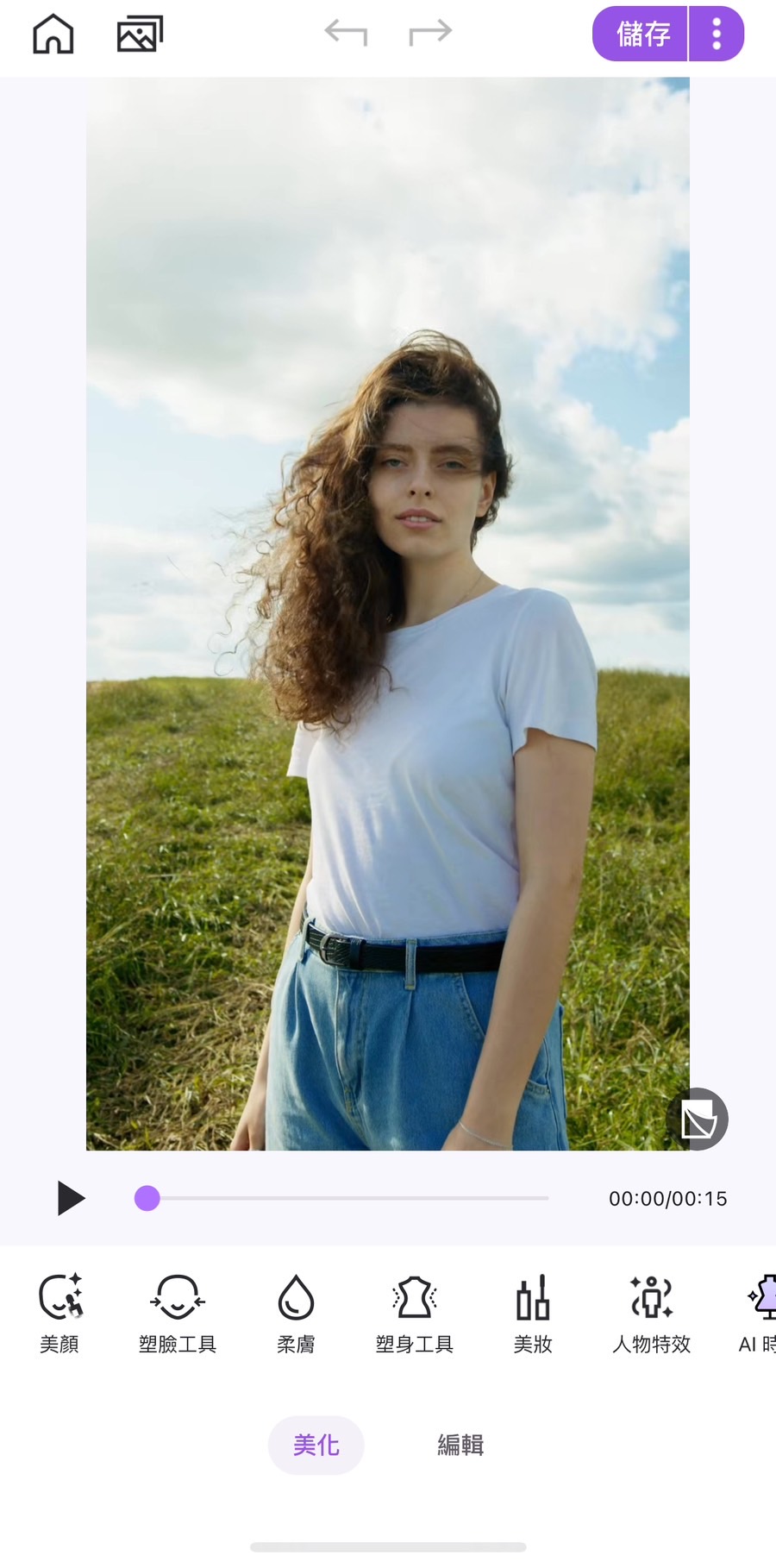Tap the before/after compare icon

coord(698,1120)
